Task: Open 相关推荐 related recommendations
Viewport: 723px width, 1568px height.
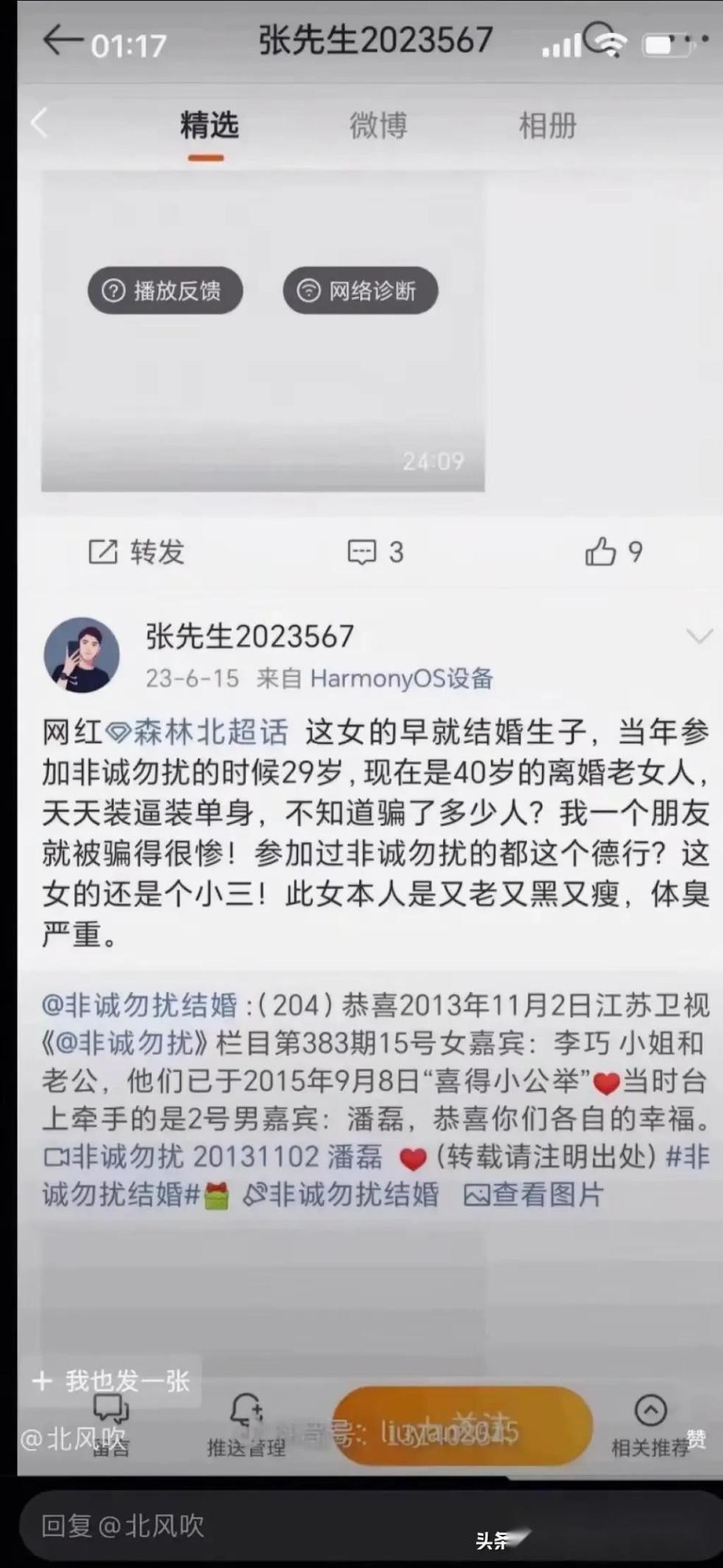Action: pyautogui.click(x=650, y=1426)
